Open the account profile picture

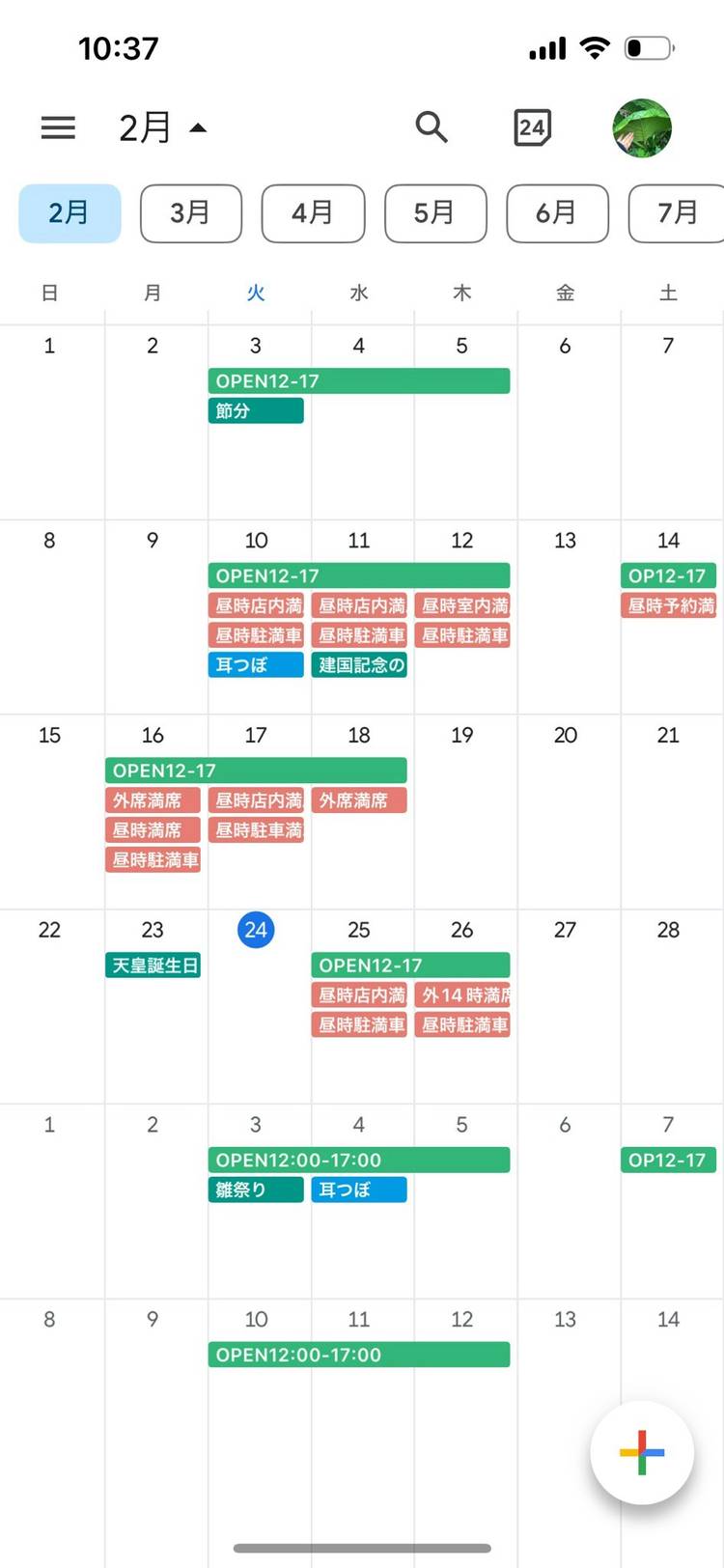(x=642, y=127)
